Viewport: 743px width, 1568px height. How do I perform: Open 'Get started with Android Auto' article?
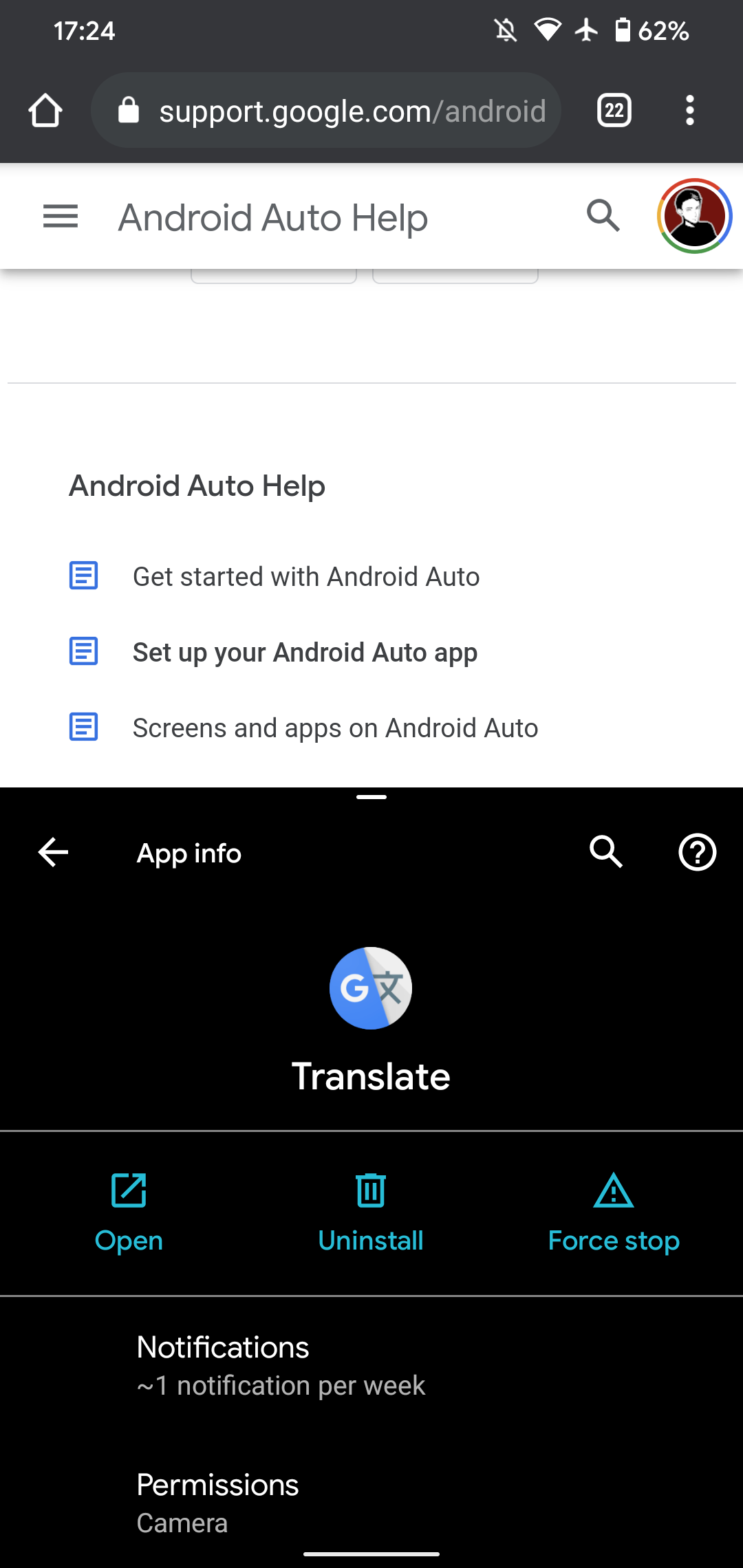pyautogui.click(x=306, y=577)
